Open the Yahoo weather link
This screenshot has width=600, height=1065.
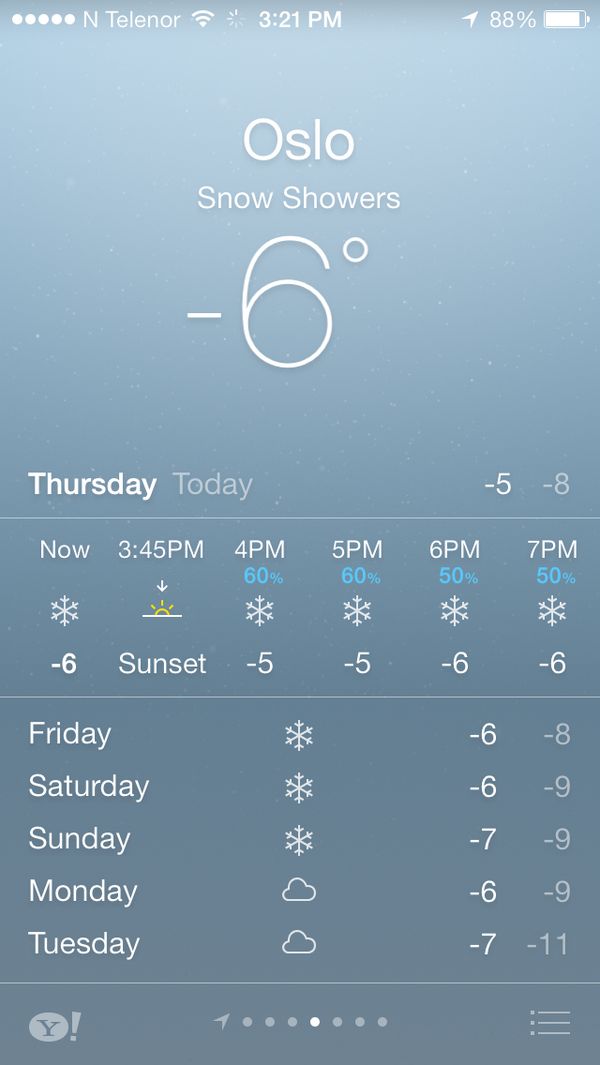pos(55,1025)
